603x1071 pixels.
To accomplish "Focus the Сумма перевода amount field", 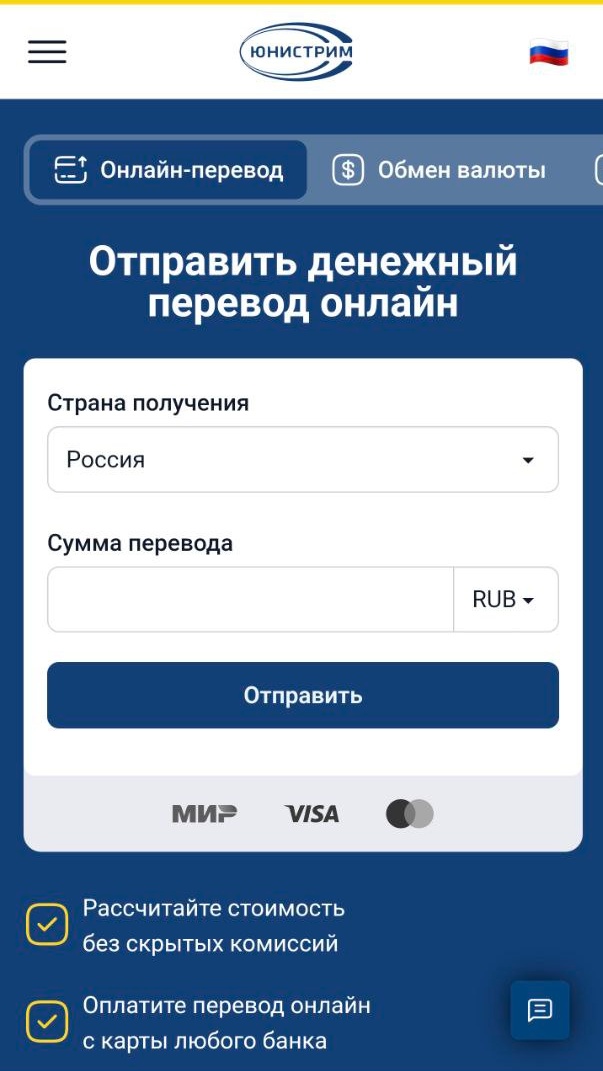I will coord(250,600).
